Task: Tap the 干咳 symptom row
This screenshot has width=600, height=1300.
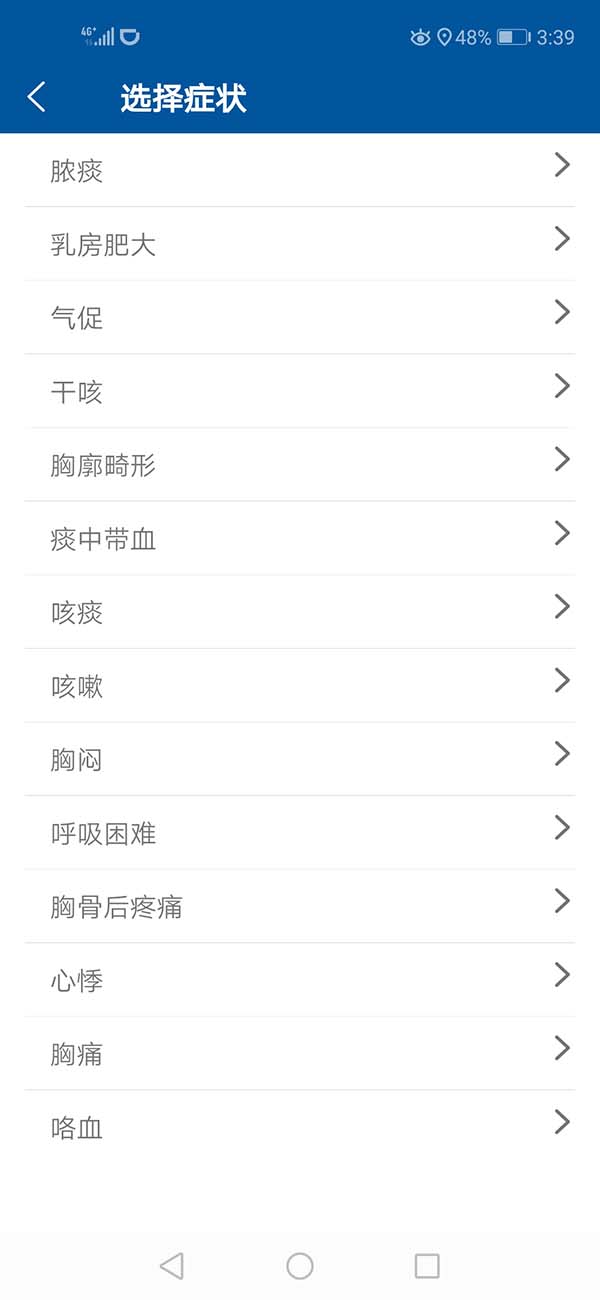Action: coord(300,391)
